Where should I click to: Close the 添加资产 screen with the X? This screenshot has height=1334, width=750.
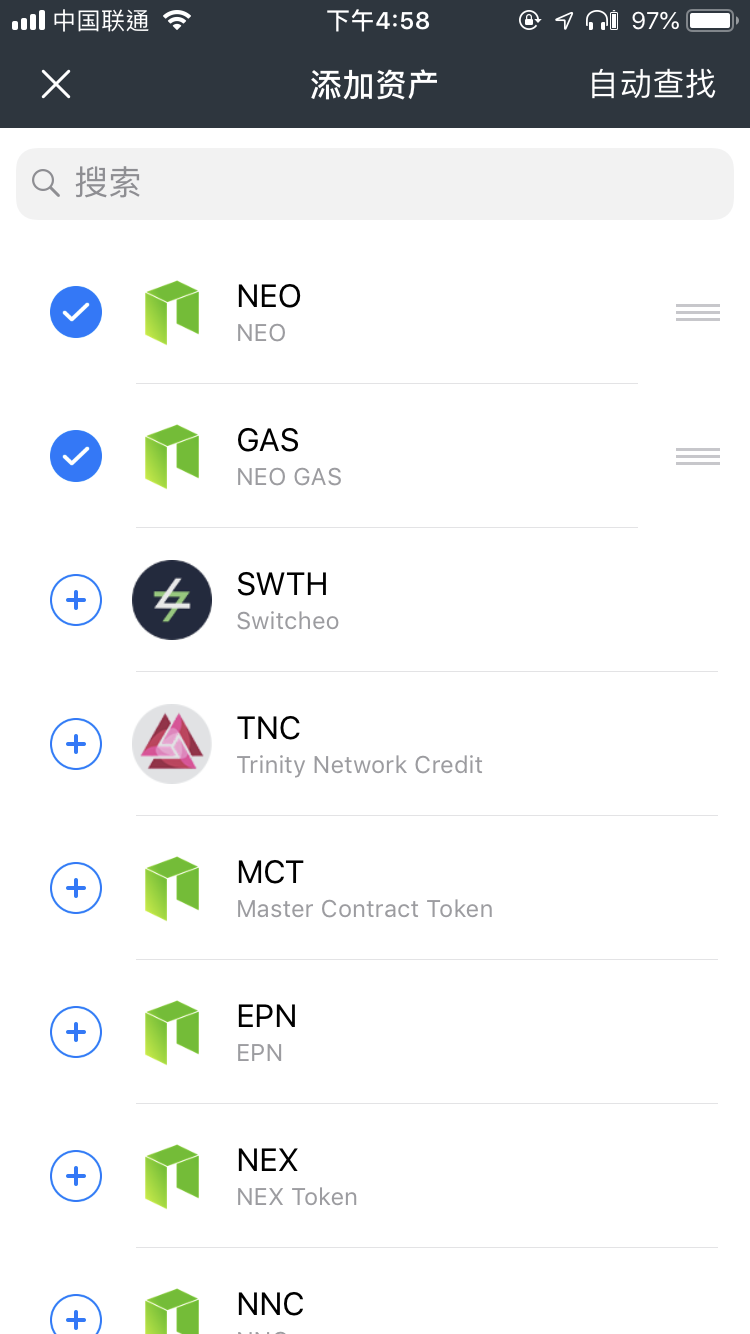(x=56, y=85)
